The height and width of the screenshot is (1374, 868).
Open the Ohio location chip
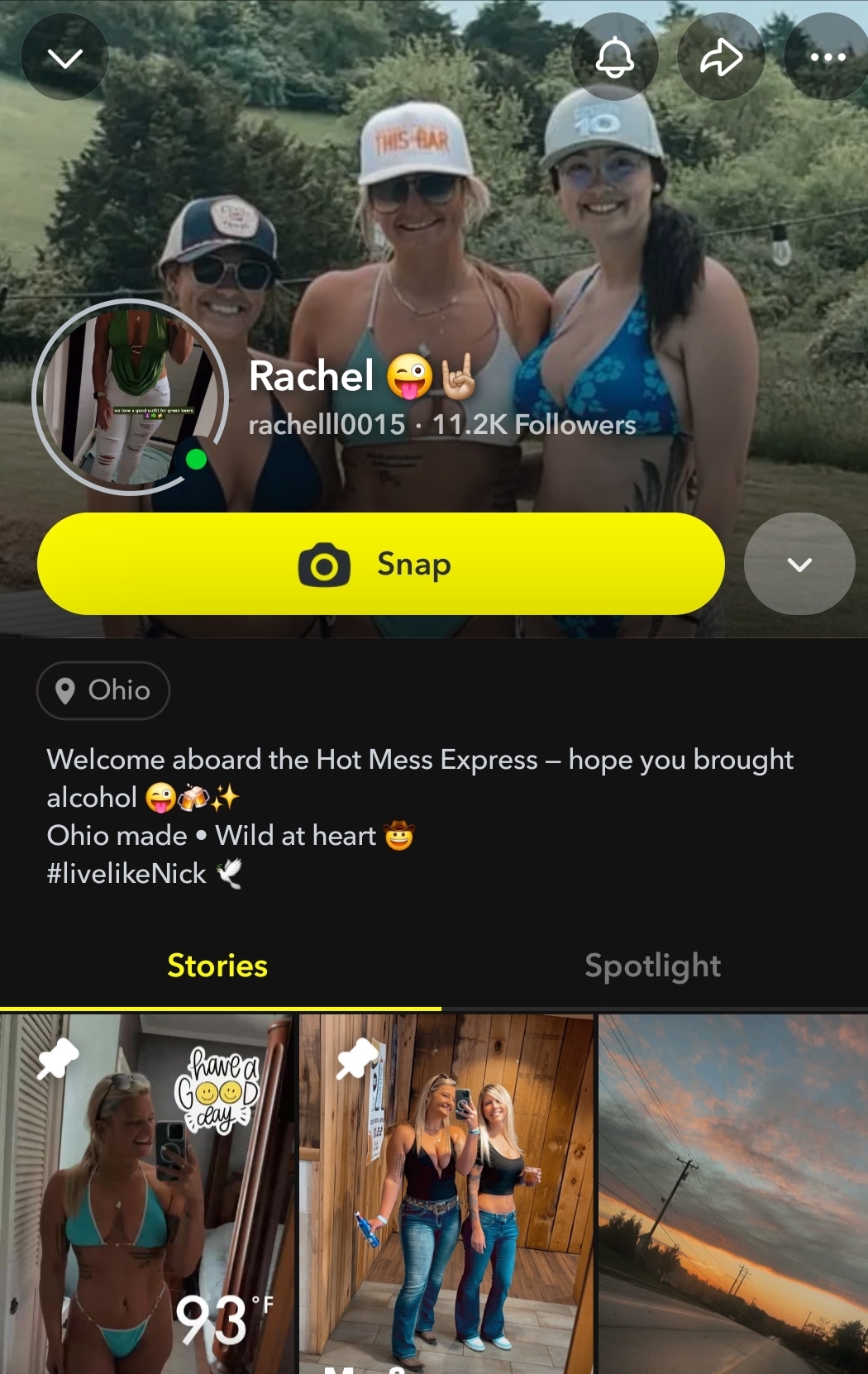click(103, 690)
